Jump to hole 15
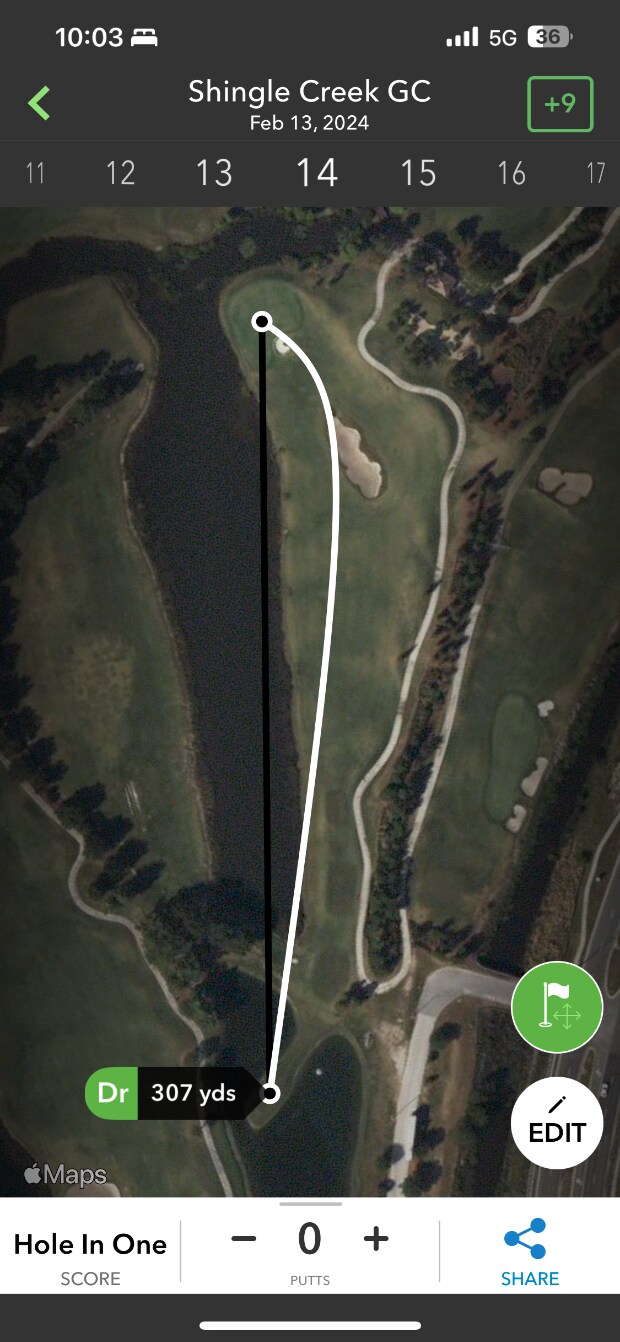620x1342 pixels. pos(418,173)
